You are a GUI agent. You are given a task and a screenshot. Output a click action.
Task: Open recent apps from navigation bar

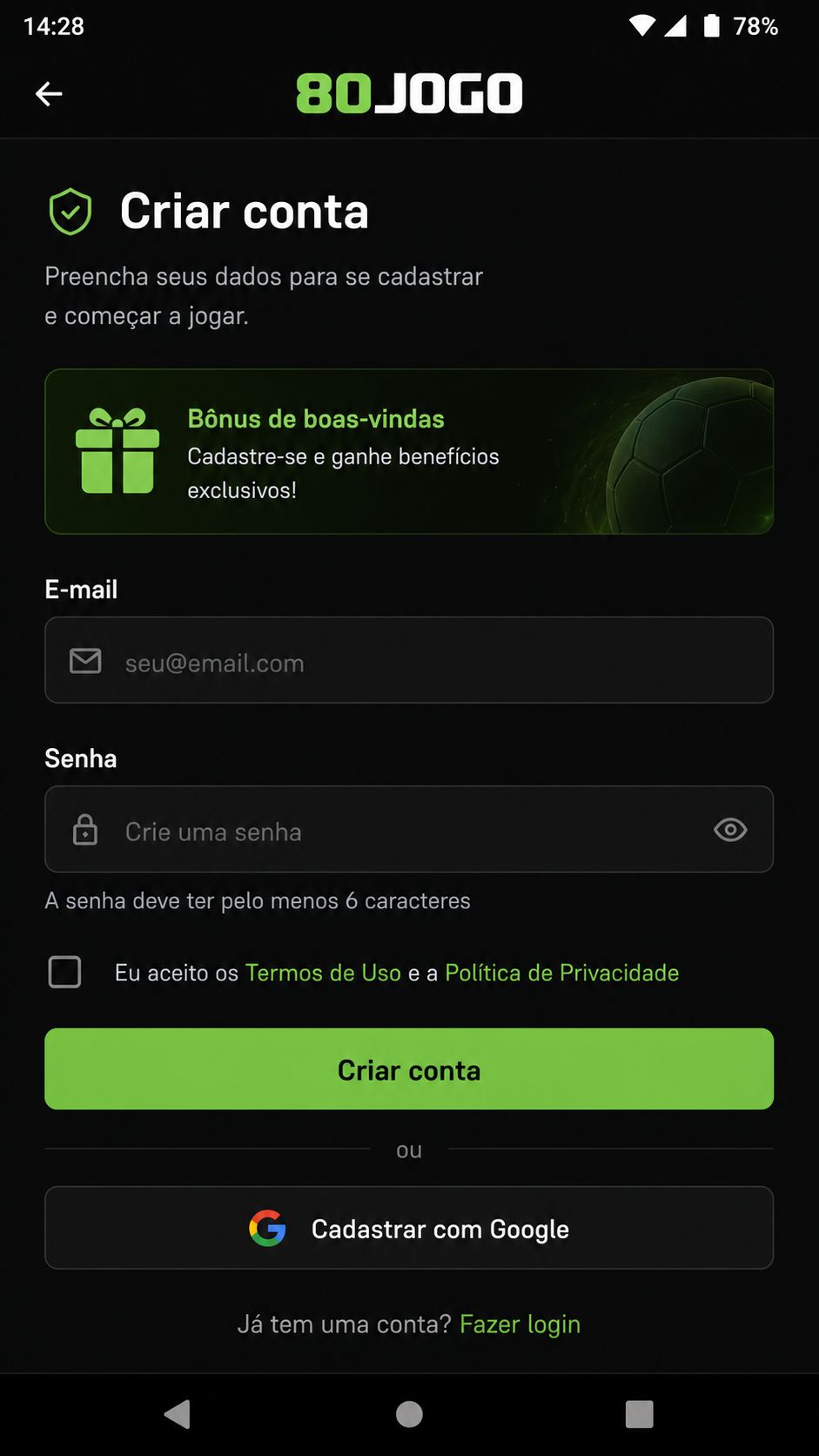click(640, 1414)
